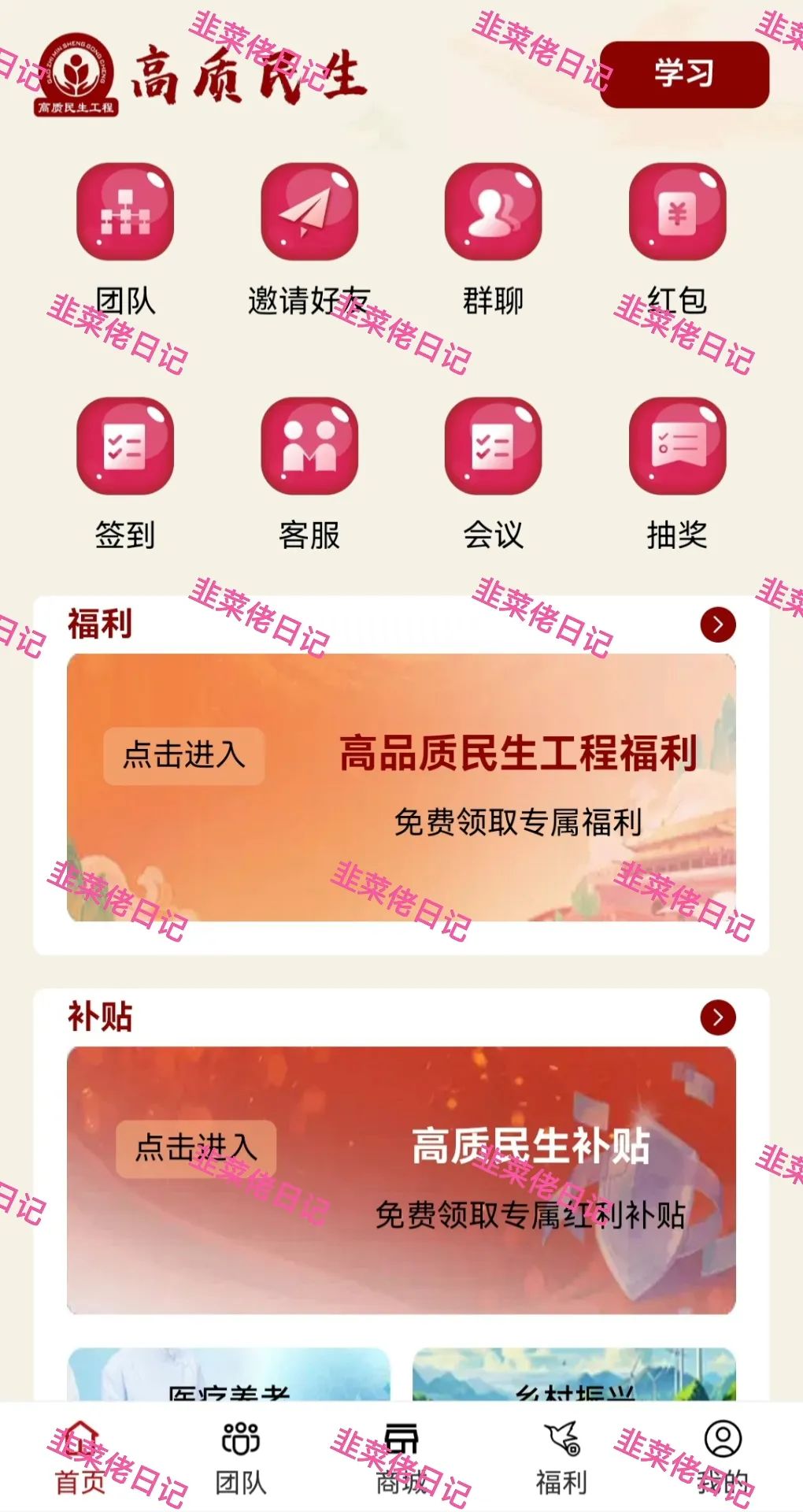803x1512 pixels.
Task: Open the 高质民生补贴 banner
Action: [x=401, y=1180]
